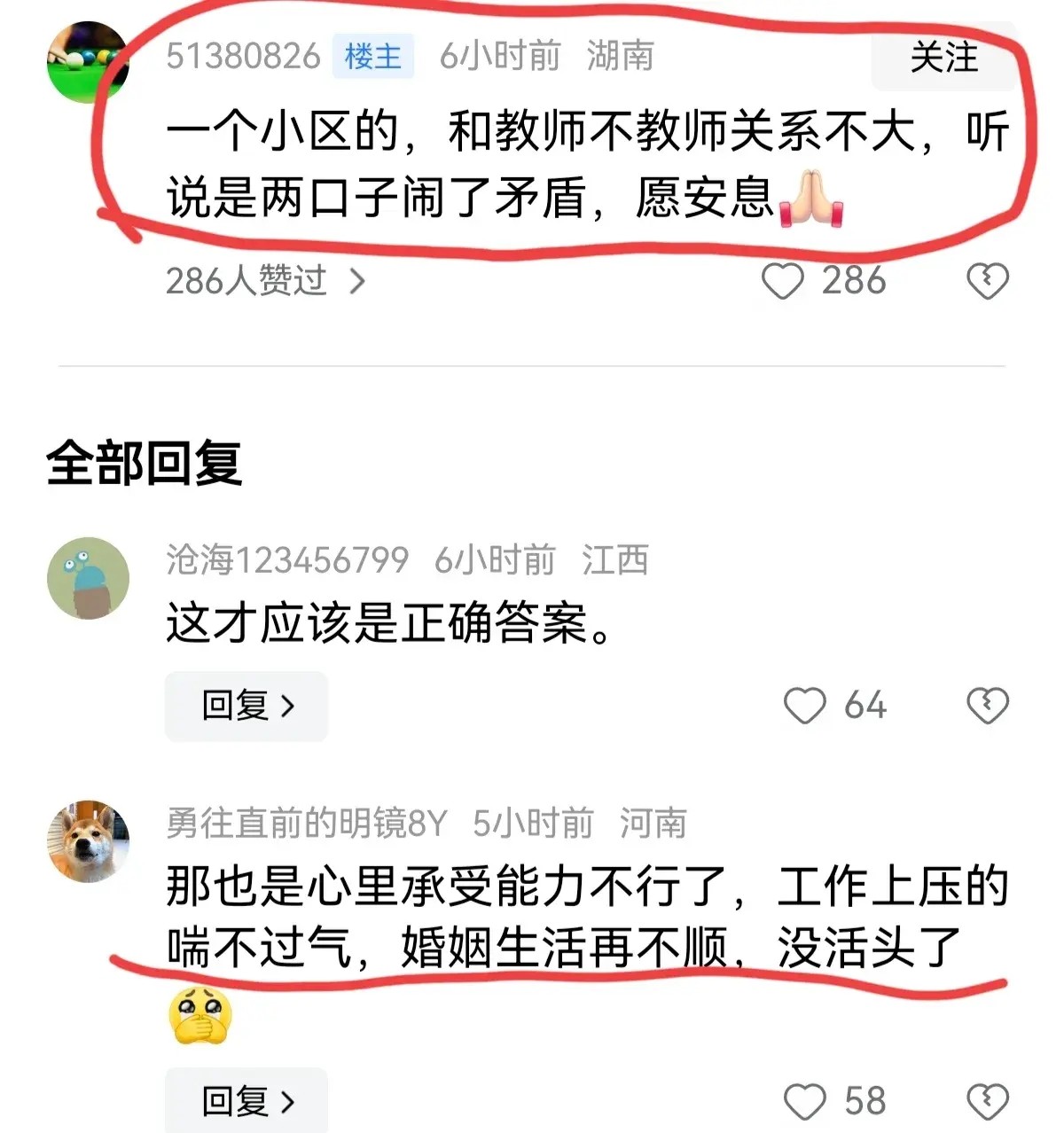Like 勇往直前的明镜8Y's reply
This screenshot has width=1064, height=1133.
pos(805,1102)
